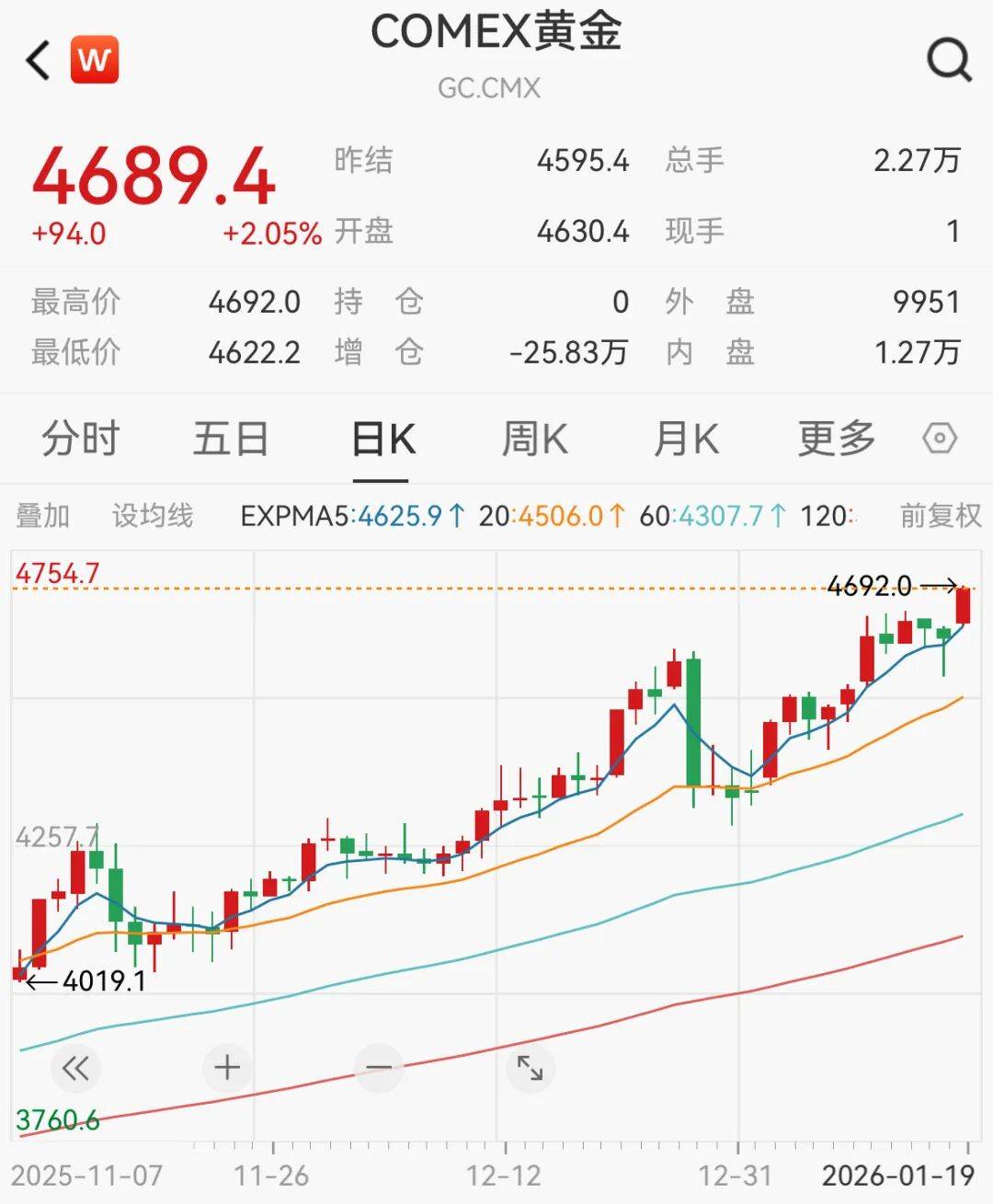Switch to the 分时 chart tab

pos(81,439)
